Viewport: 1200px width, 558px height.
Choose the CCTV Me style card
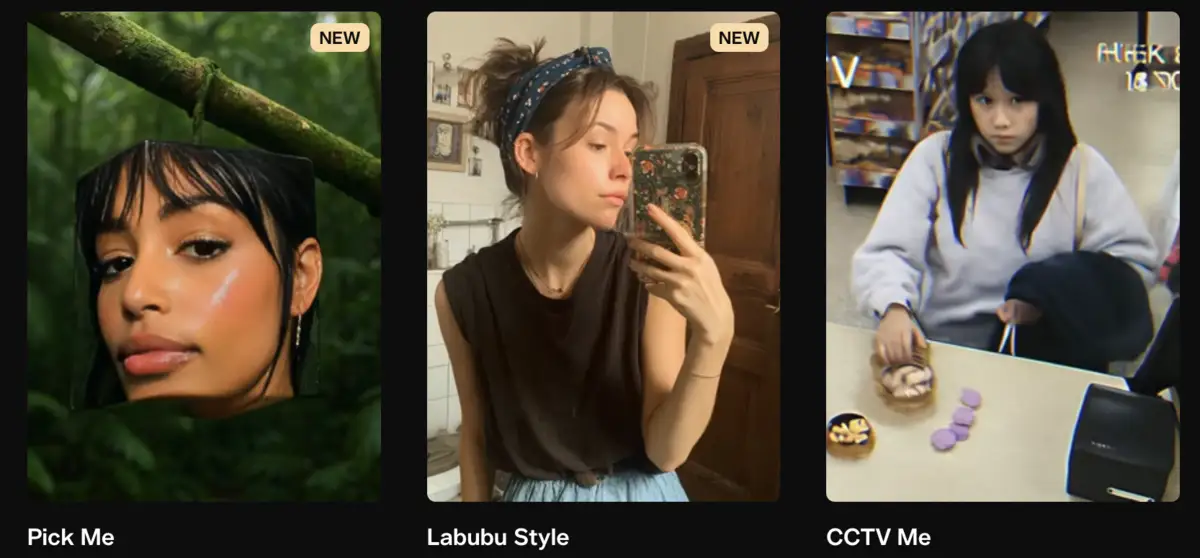(1002, 256)
